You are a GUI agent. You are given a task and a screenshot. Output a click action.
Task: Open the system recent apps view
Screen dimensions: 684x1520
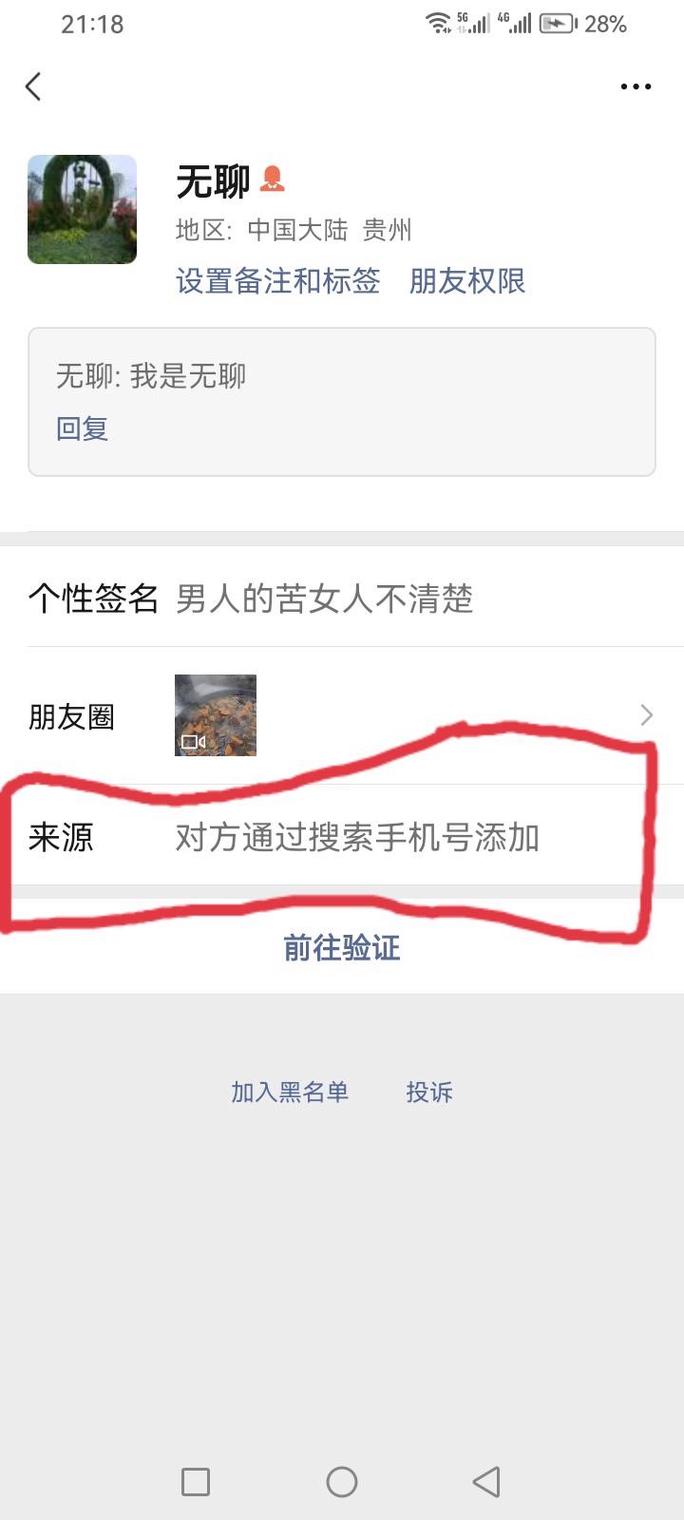(x=196, y=1482)
